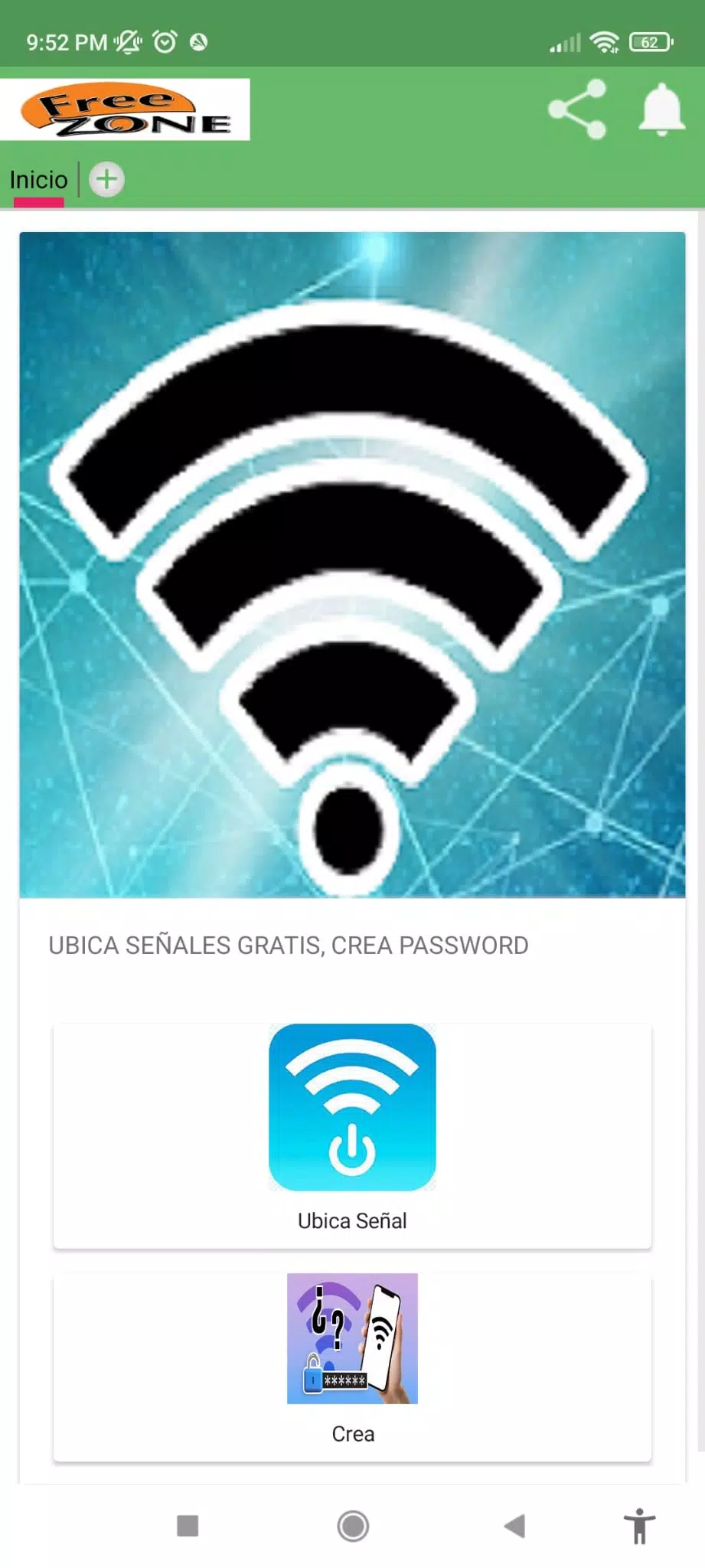Open the Crea password card

pos(352,1364)
